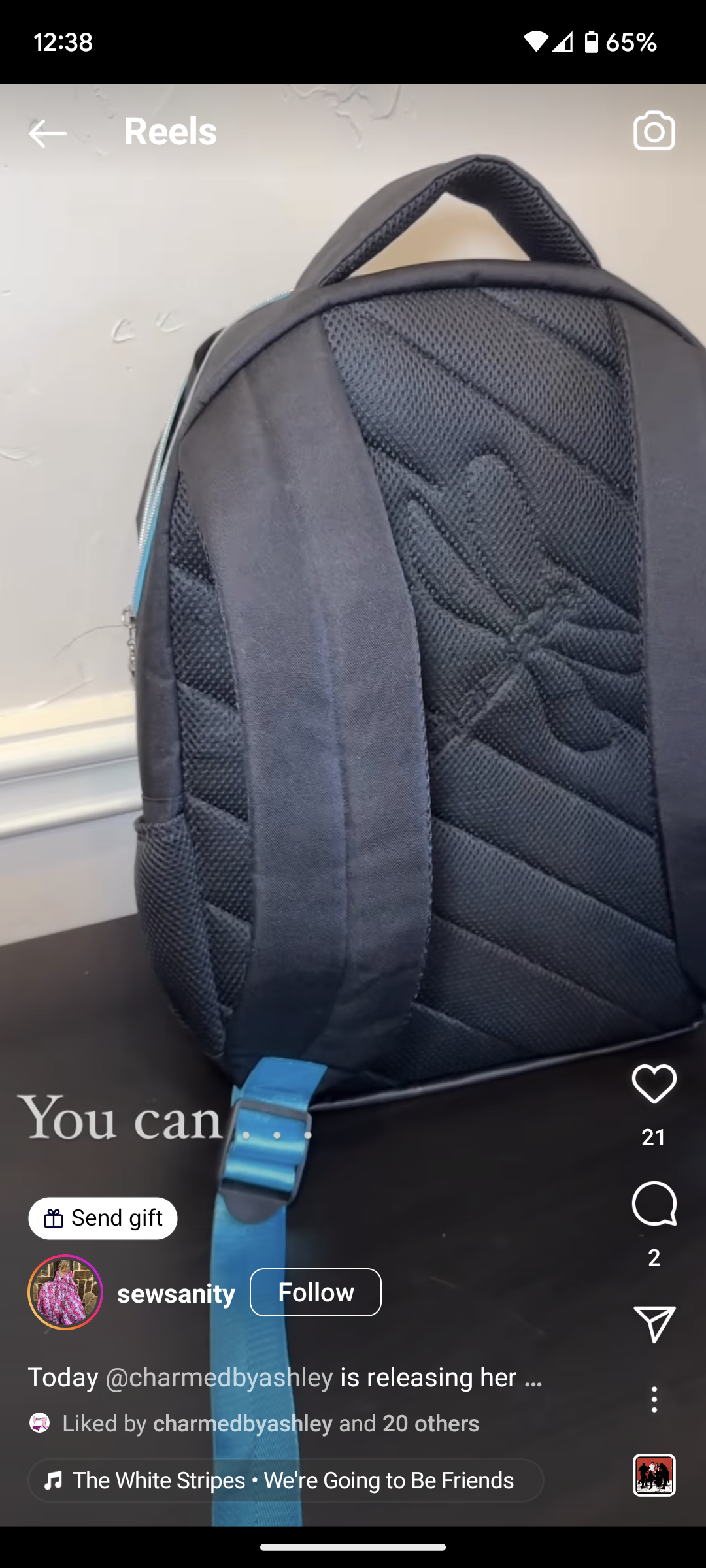Screen dimensions: 706x1568
Task: Open the audio album cover thumbnail
Action: [654, 1475]
